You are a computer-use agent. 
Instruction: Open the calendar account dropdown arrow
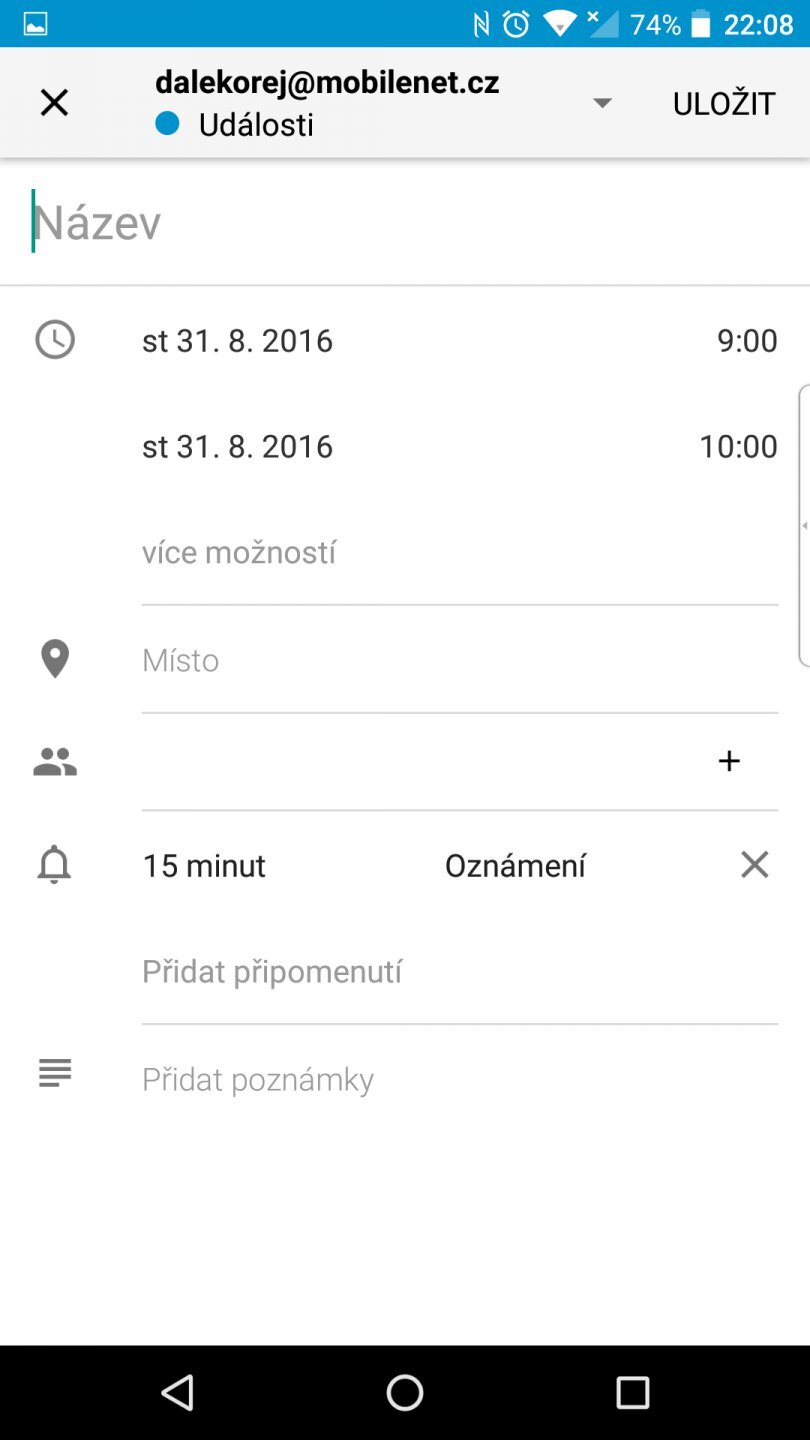point(601,102)
